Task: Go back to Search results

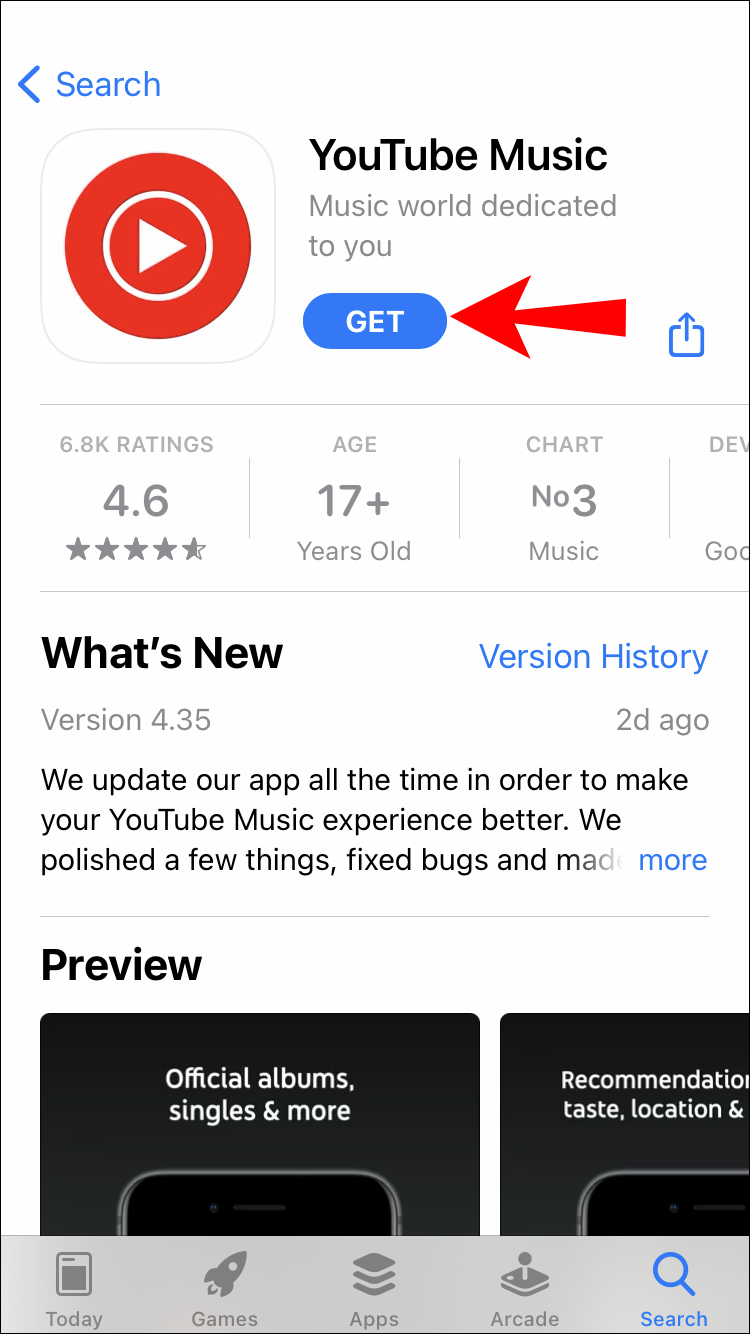Action: [90, 85]
